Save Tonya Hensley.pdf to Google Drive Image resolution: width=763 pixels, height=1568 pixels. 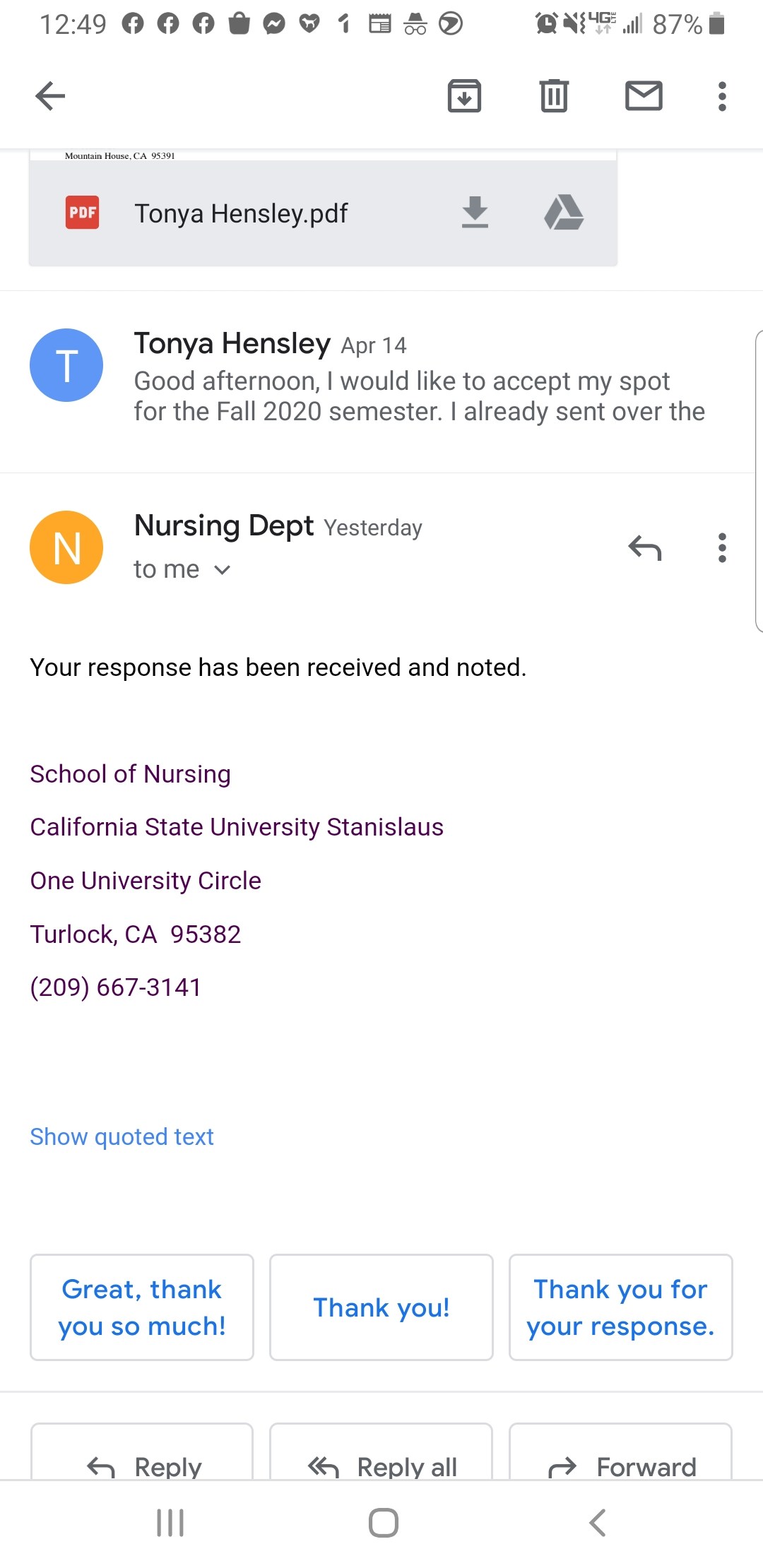coord(564,213)
